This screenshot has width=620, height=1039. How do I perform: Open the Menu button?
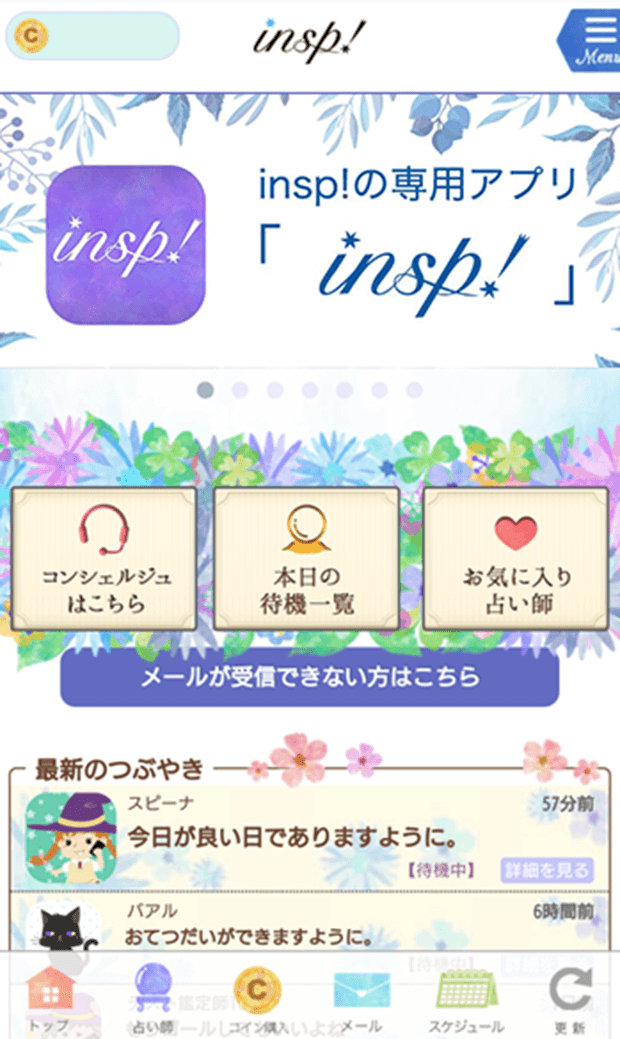[x=592, y=40]
